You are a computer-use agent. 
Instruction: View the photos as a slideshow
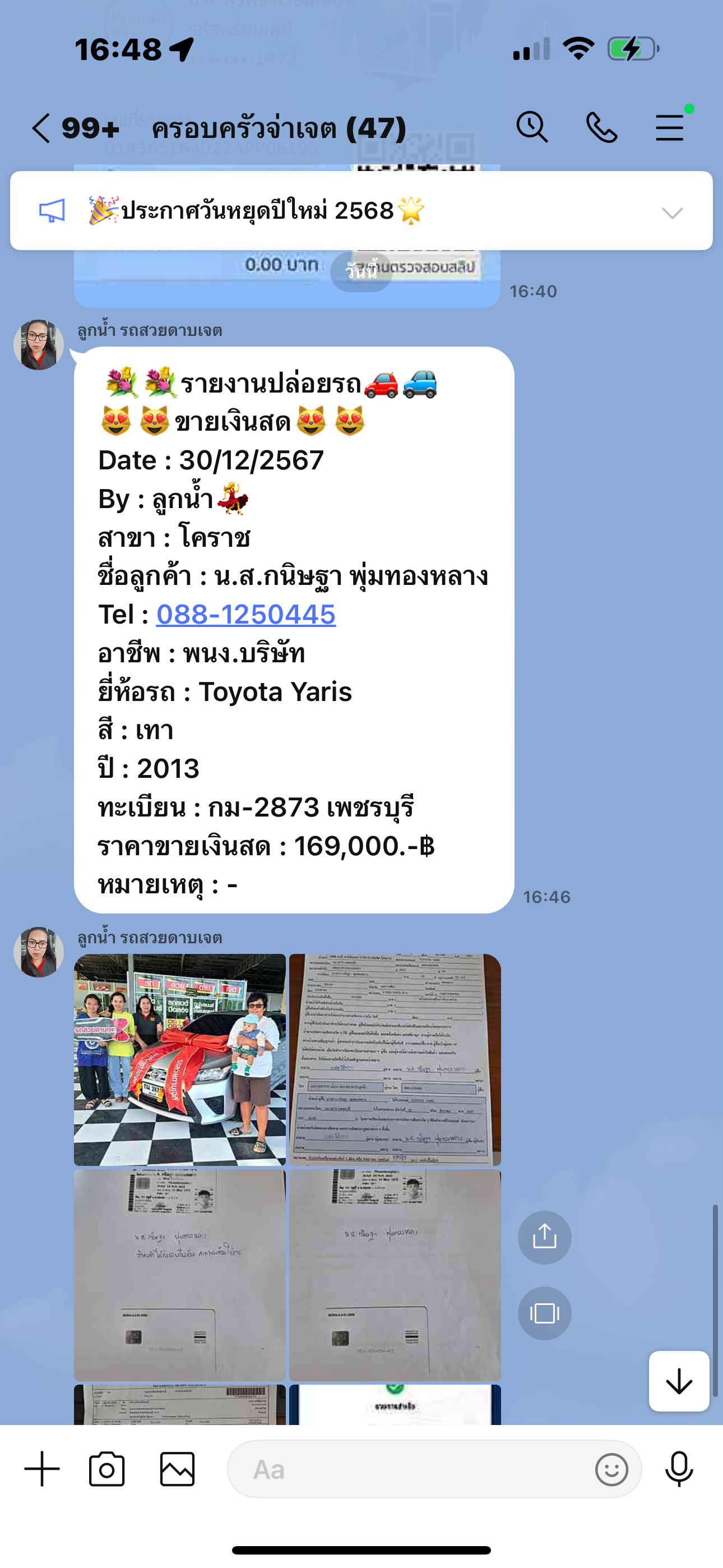[x=544, y=1313]
